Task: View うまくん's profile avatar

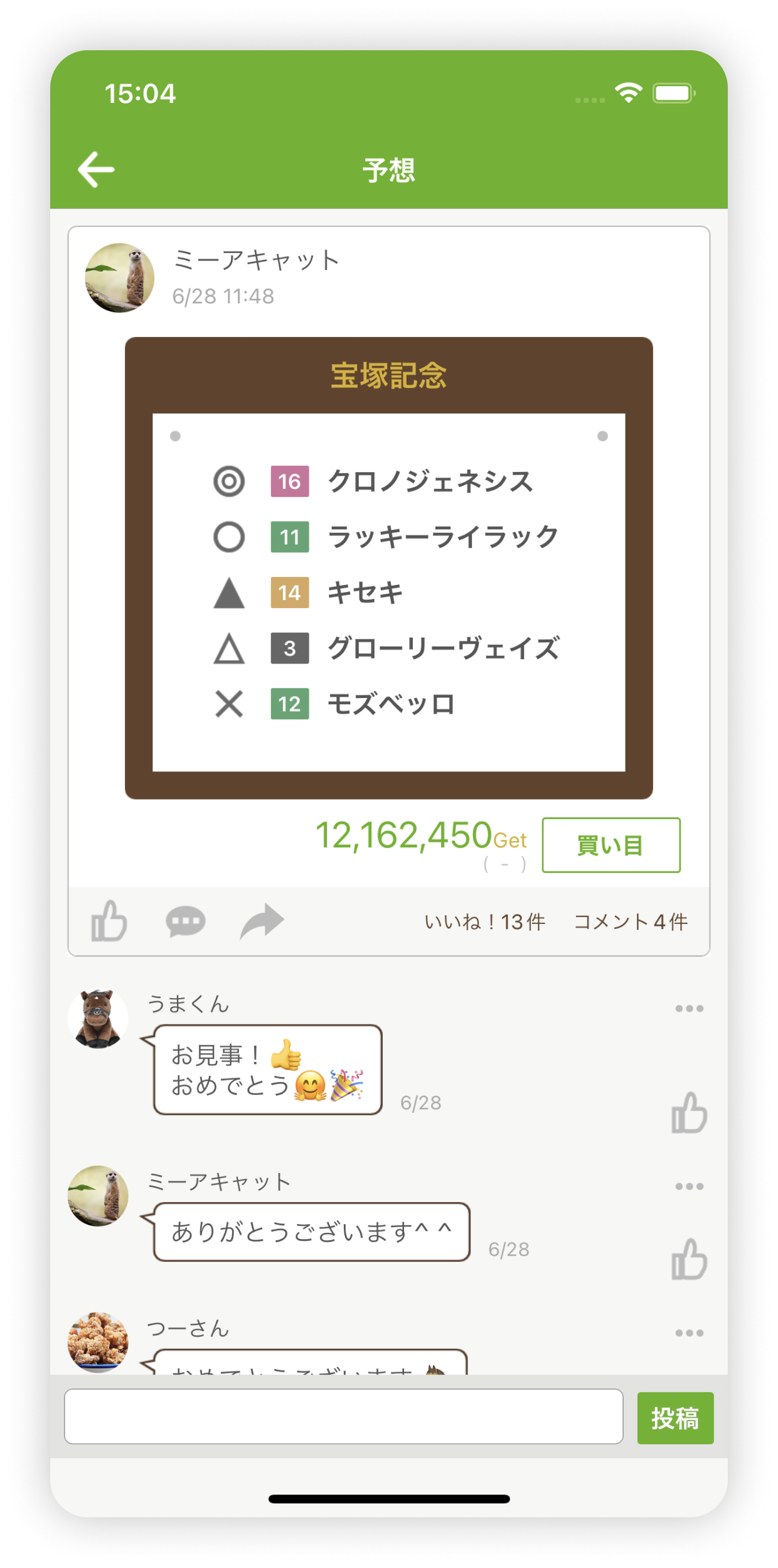Action: pyautogui.click(x=98, y=1019)
